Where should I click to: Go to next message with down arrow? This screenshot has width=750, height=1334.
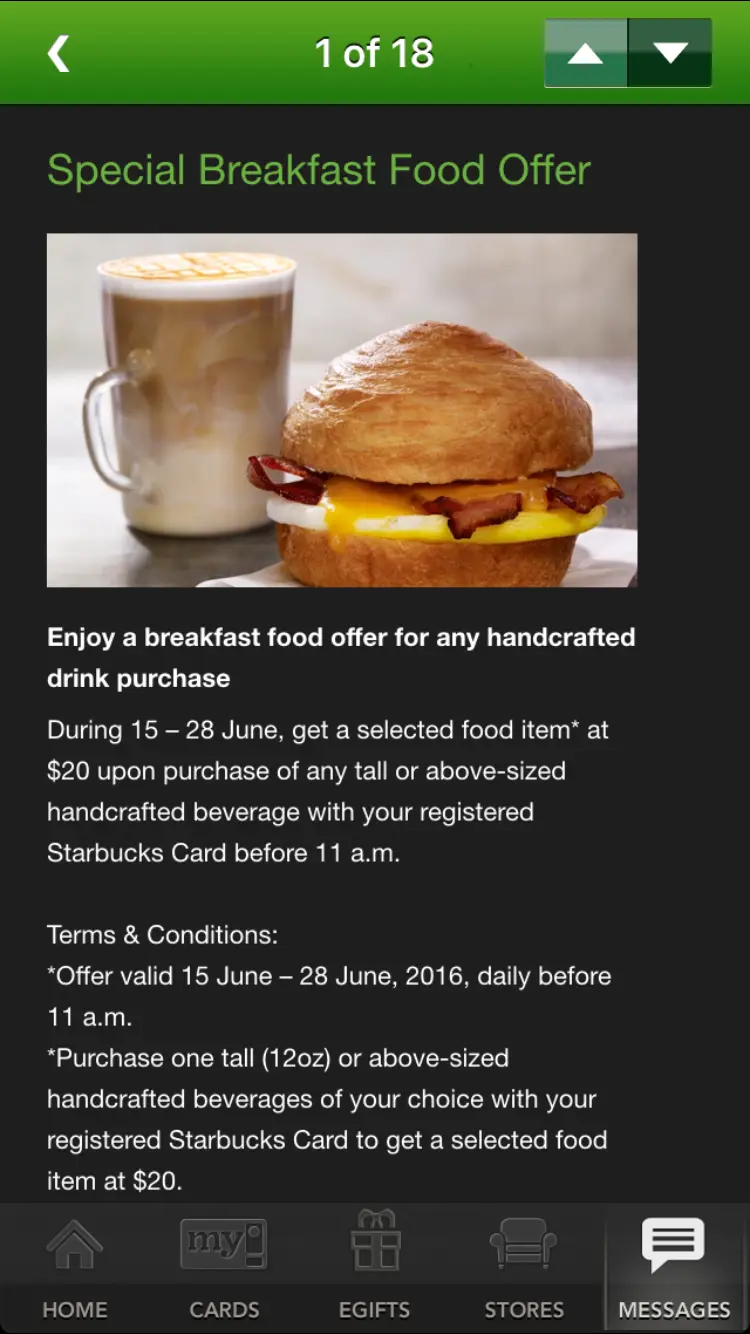coord(670,53)
